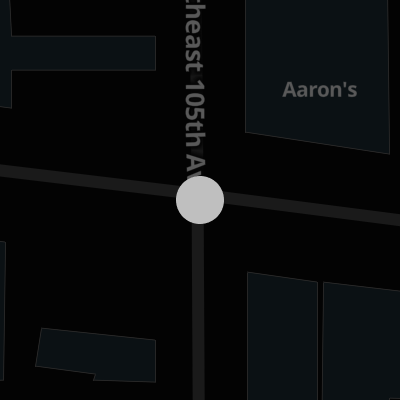This screenshot has height=400, width=400.
Task: Open the Aaron's place label
Action: (x=320, y=90)
